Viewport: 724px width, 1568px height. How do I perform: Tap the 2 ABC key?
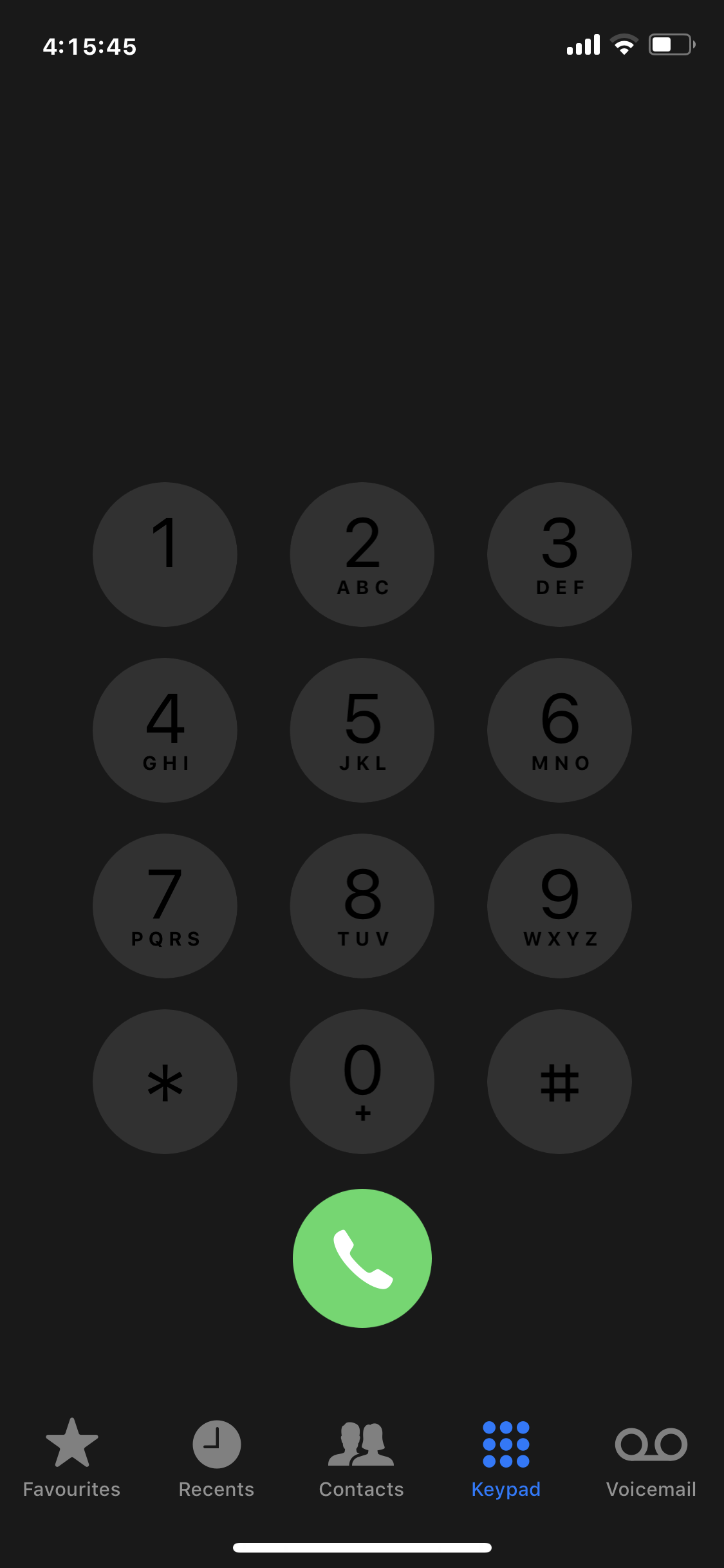coord(362,554)
